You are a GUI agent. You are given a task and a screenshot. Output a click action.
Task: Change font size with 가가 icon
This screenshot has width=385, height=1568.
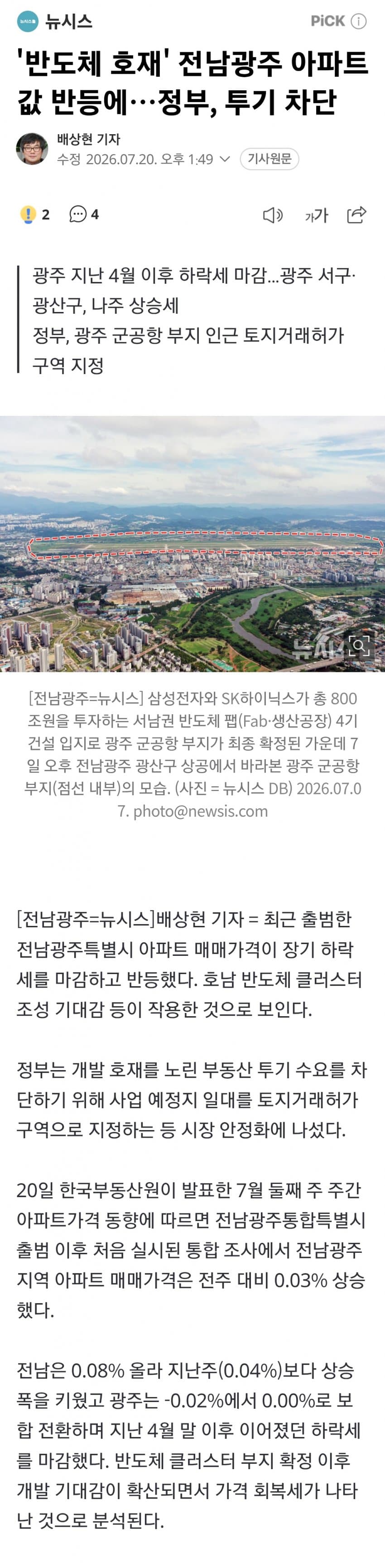point(316,215)
